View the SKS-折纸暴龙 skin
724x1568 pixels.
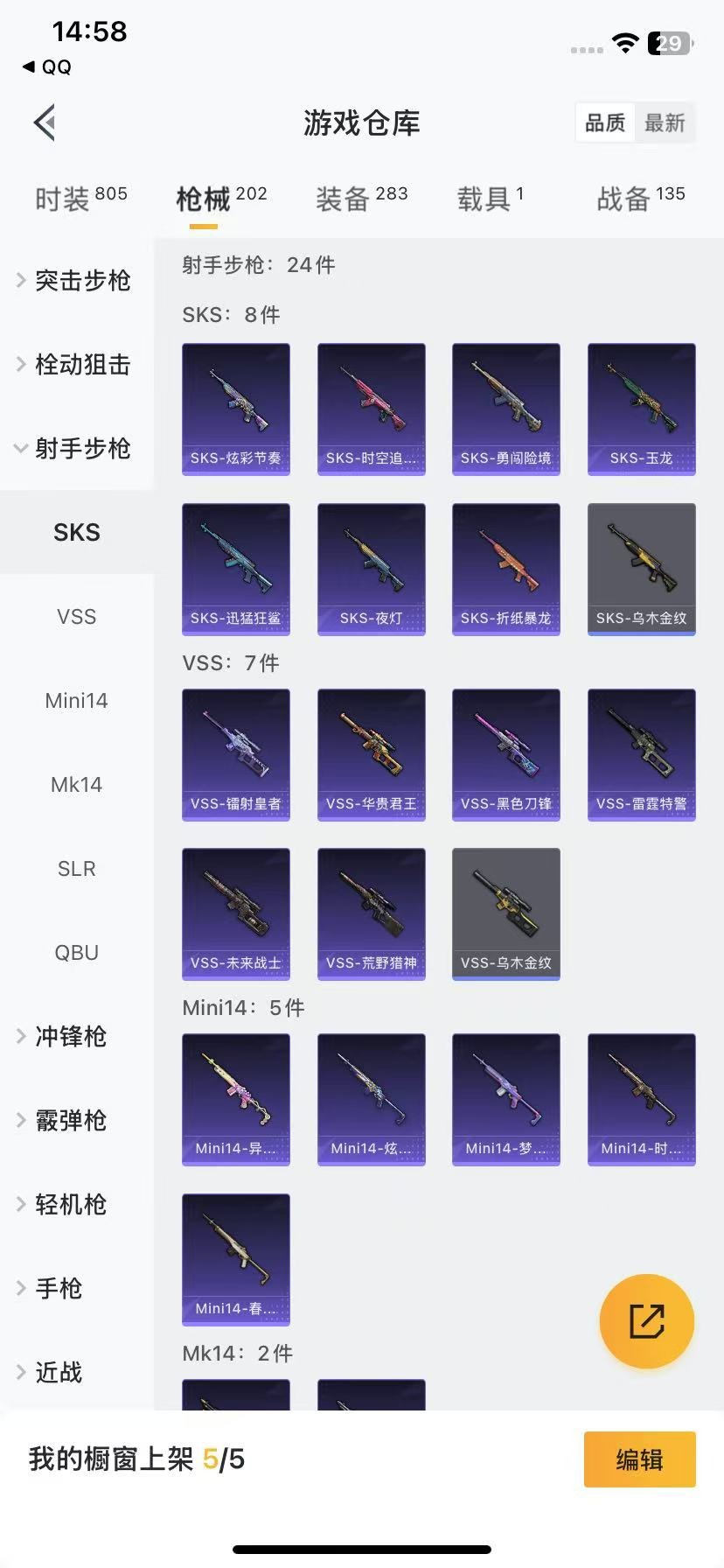coord(506,570)
